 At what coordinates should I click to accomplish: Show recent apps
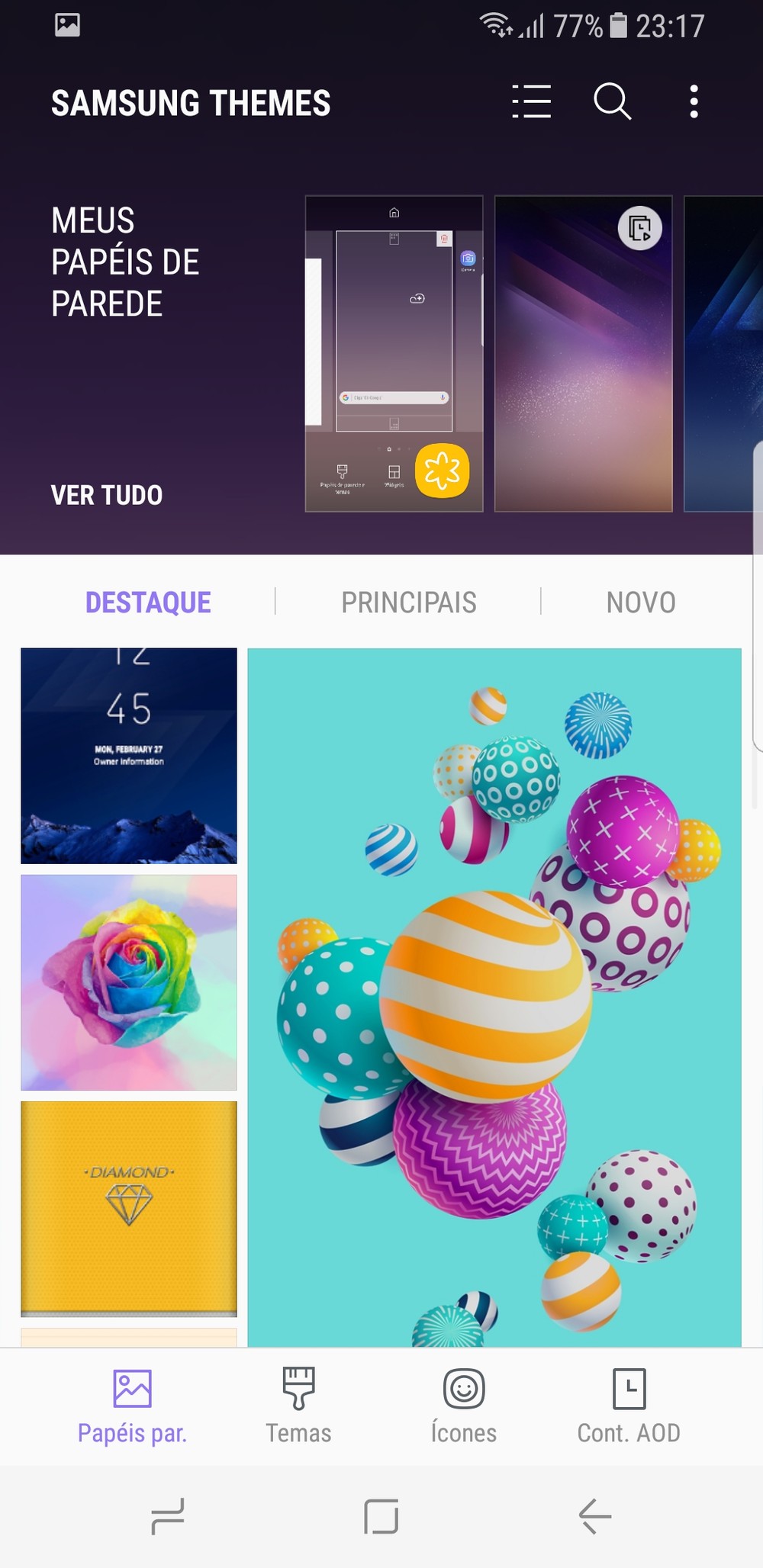[168, 1516]
